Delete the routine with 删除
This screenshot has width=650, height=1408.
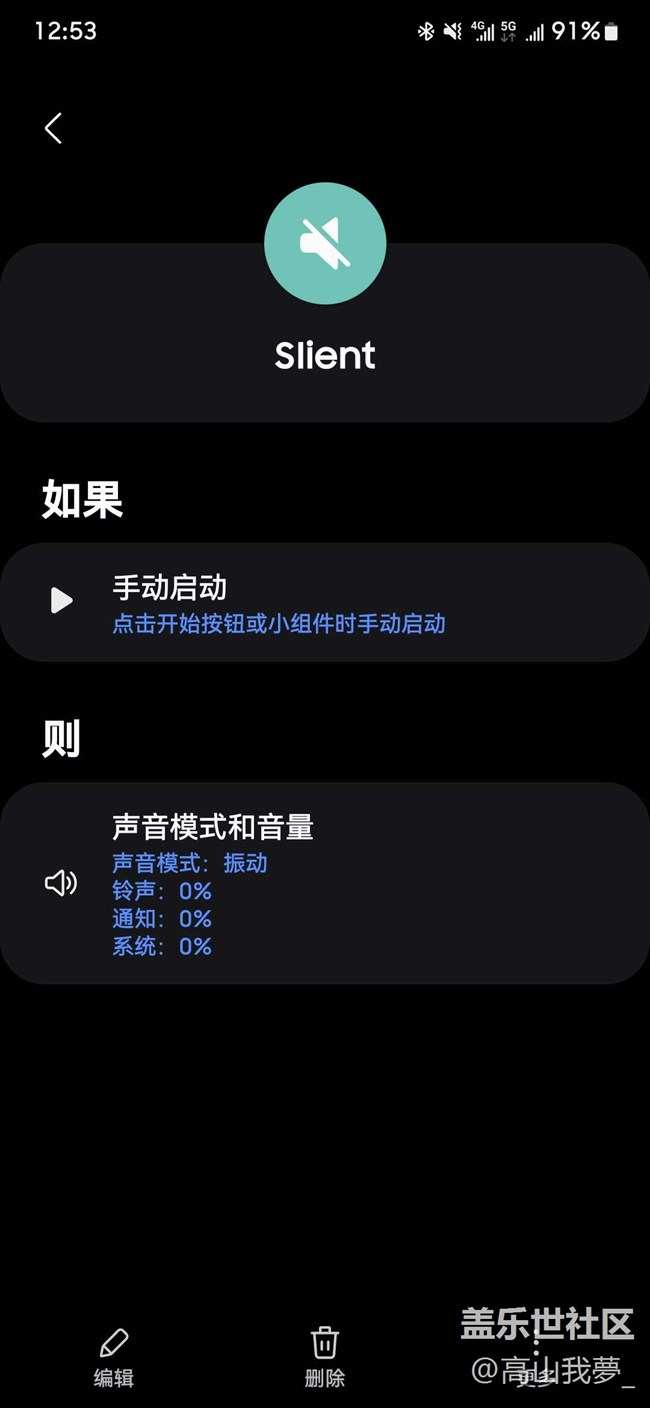click(324, 1356)
